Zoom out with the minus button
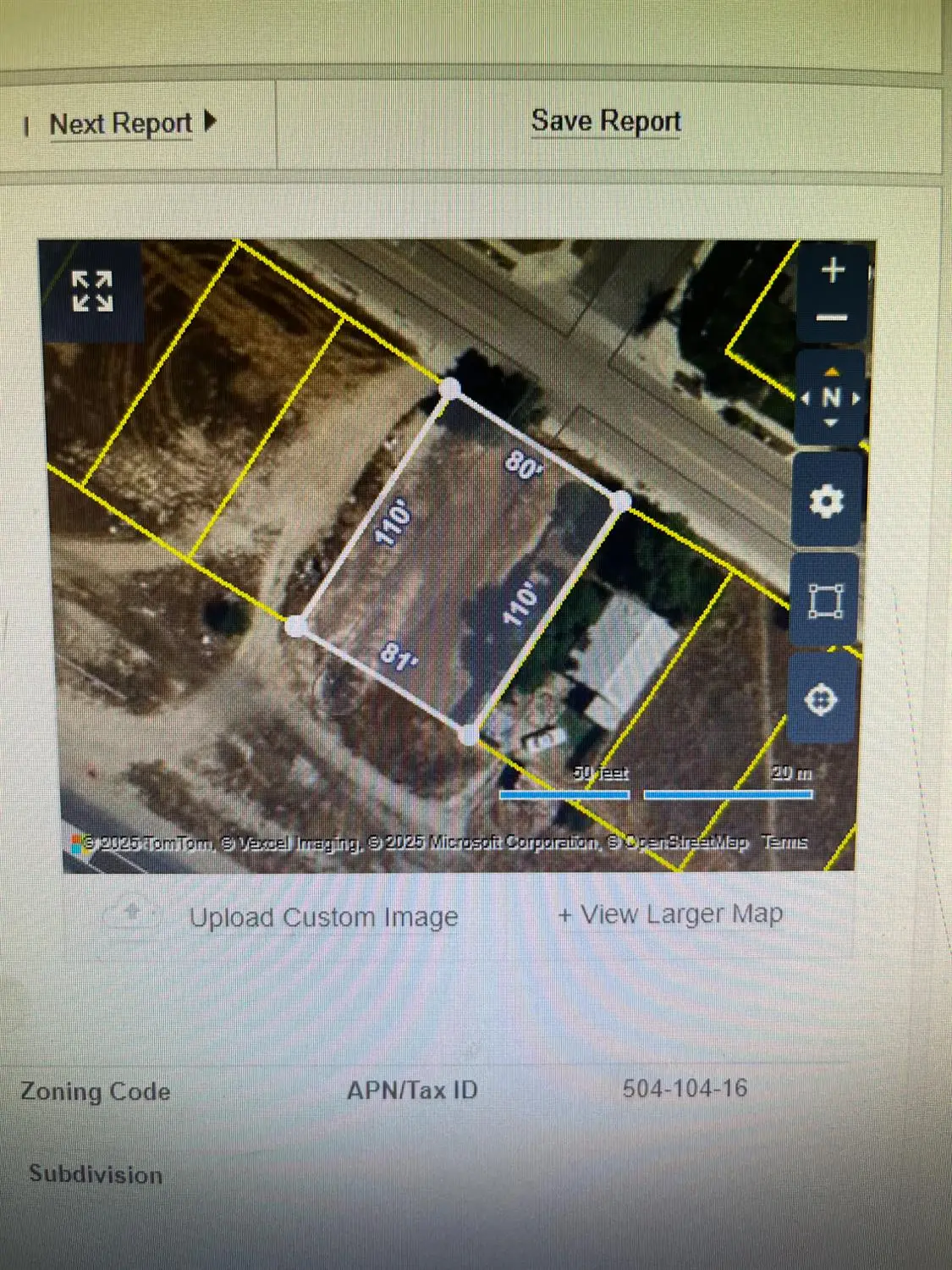 832,318
